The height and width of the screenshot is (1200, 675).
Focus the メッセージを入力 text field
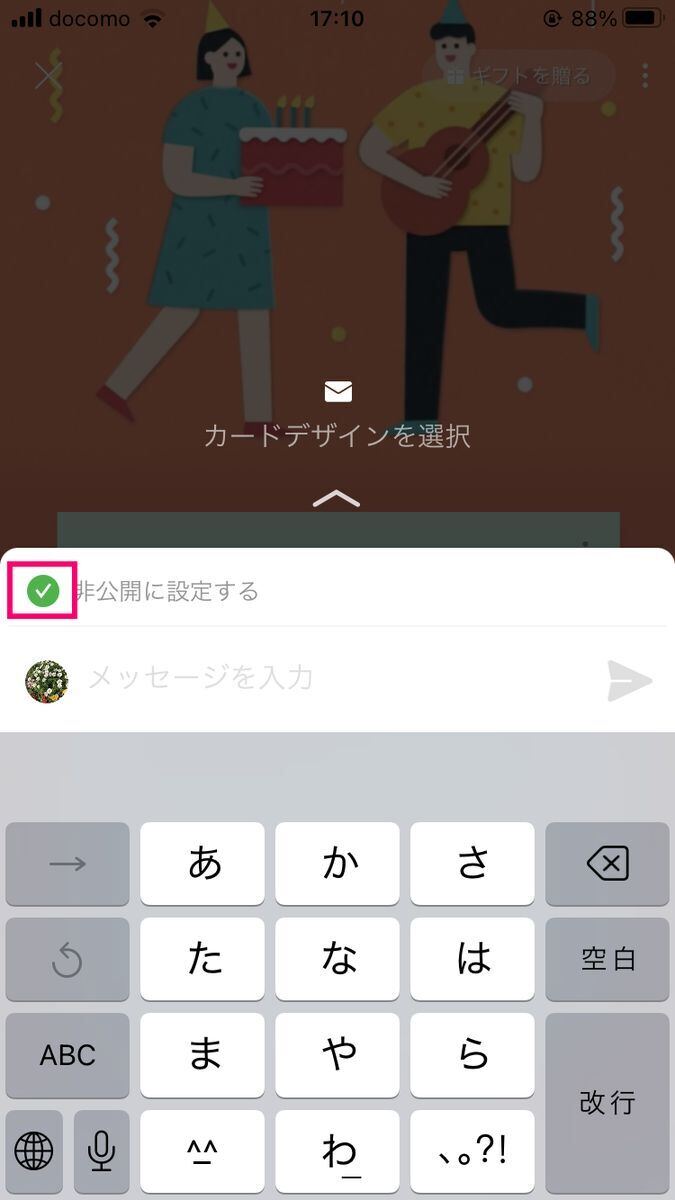(340, 678)
